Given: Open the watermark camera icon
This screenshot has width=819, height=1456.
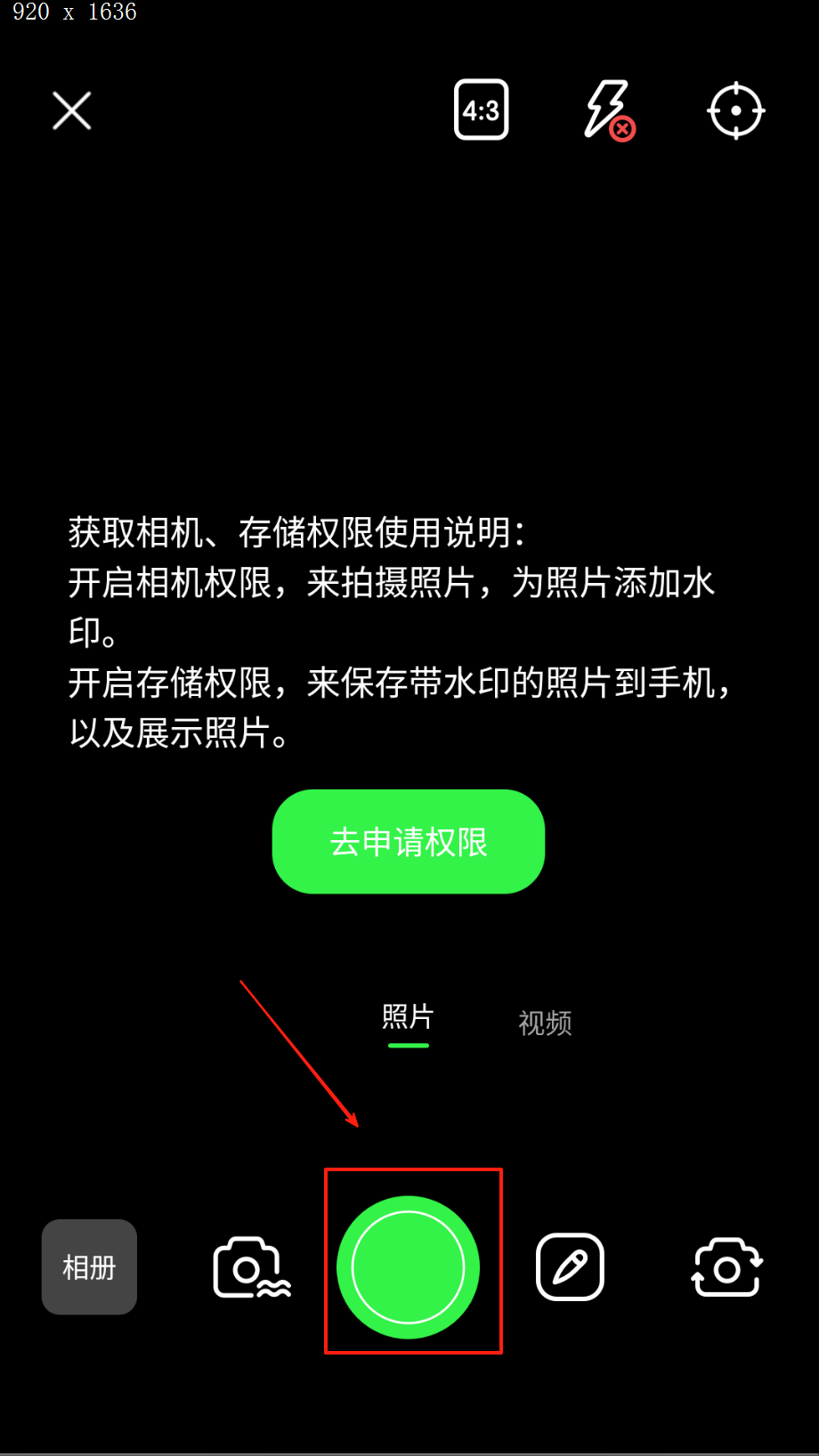Looking at the screenshot, I should [x=251, y=1267].
